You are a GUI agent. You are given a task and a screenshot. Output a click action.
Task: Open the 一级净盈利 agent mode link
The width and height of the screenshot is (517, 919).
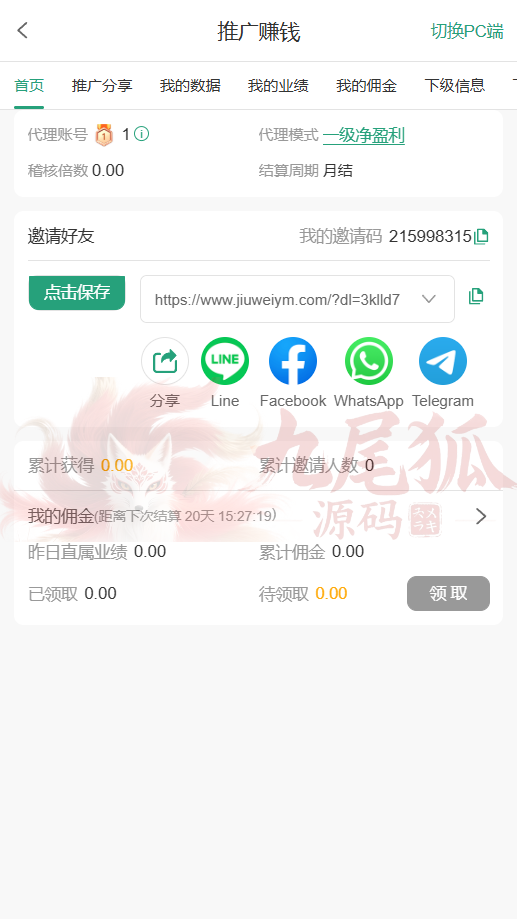[x=363, y=135]
